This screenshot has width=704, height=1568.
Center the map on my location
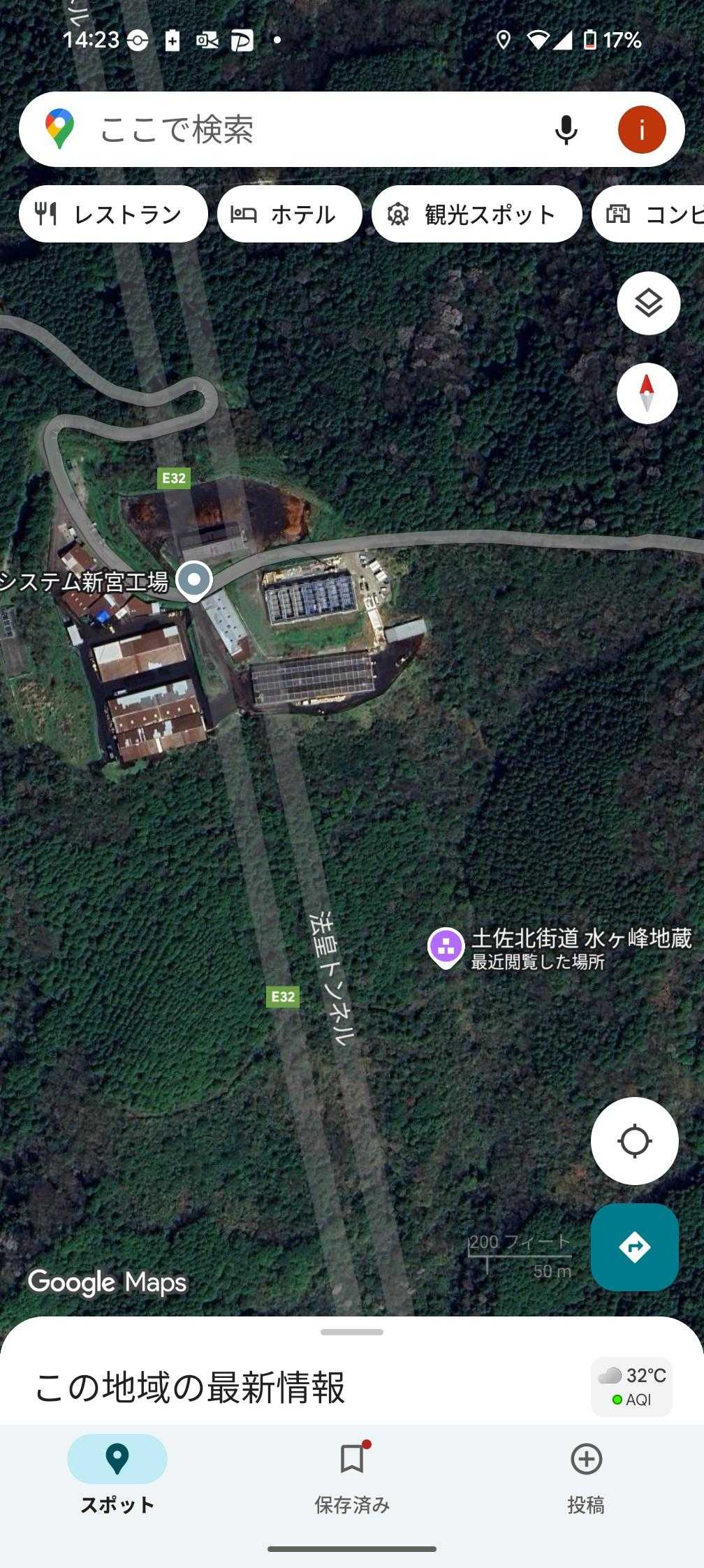click(634, 1141)
